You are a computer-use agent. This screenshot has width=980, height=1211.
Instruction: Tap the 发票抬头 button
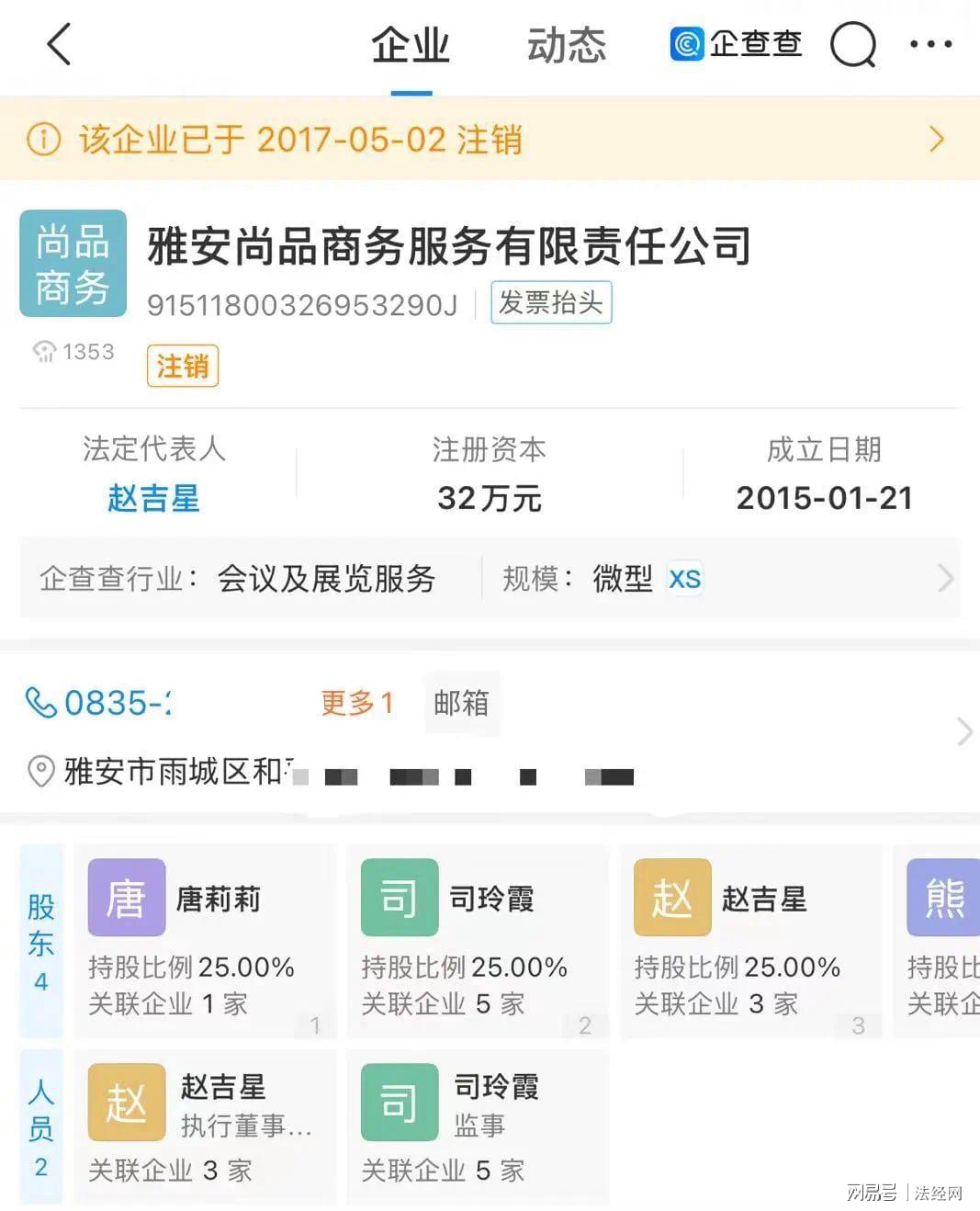pos(550,302)
